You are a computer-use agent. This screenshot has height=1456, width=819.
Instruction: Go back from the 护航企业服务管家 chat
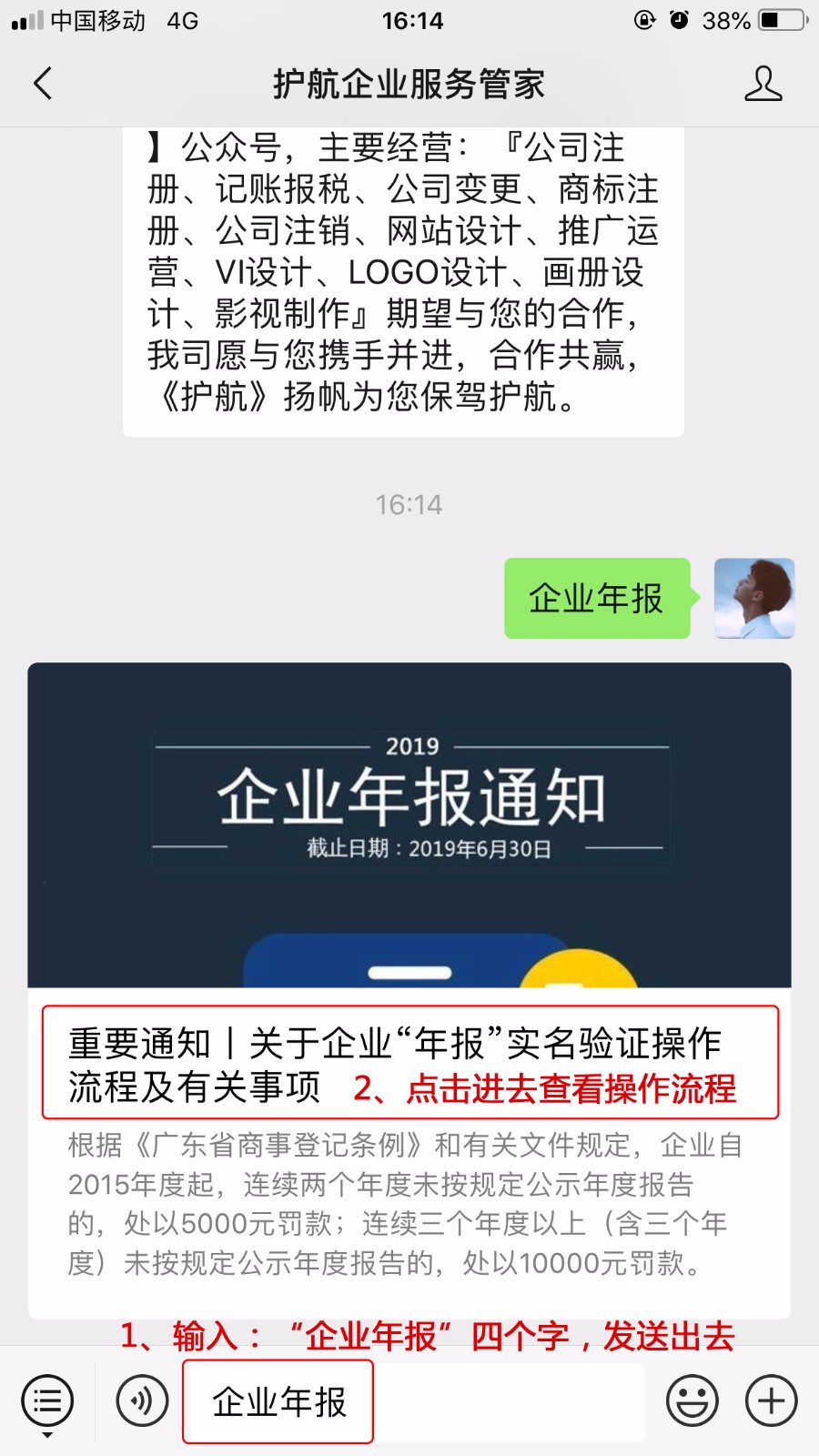tap(43, 84)
